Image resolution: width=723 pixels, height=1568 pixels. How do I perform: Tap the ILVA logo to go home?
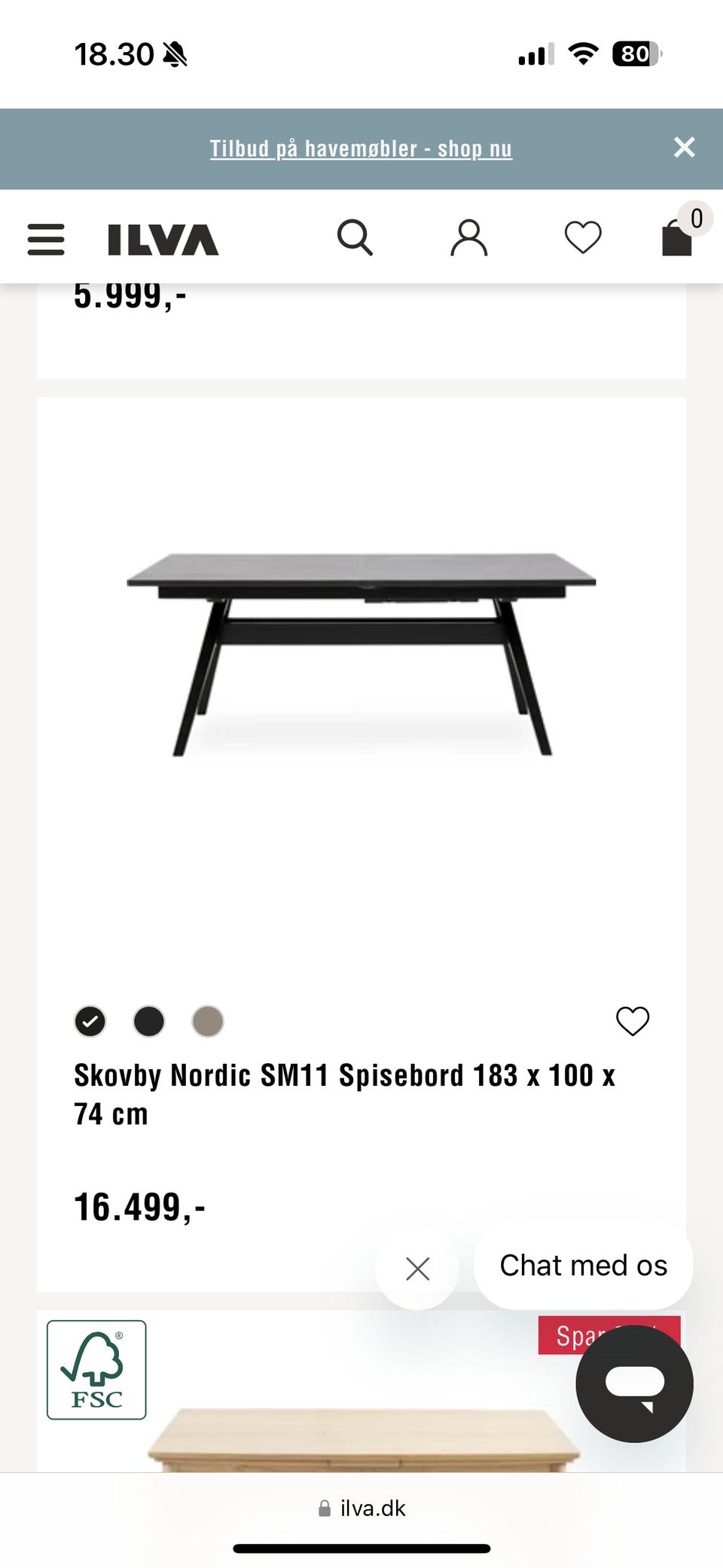point(163,240)
